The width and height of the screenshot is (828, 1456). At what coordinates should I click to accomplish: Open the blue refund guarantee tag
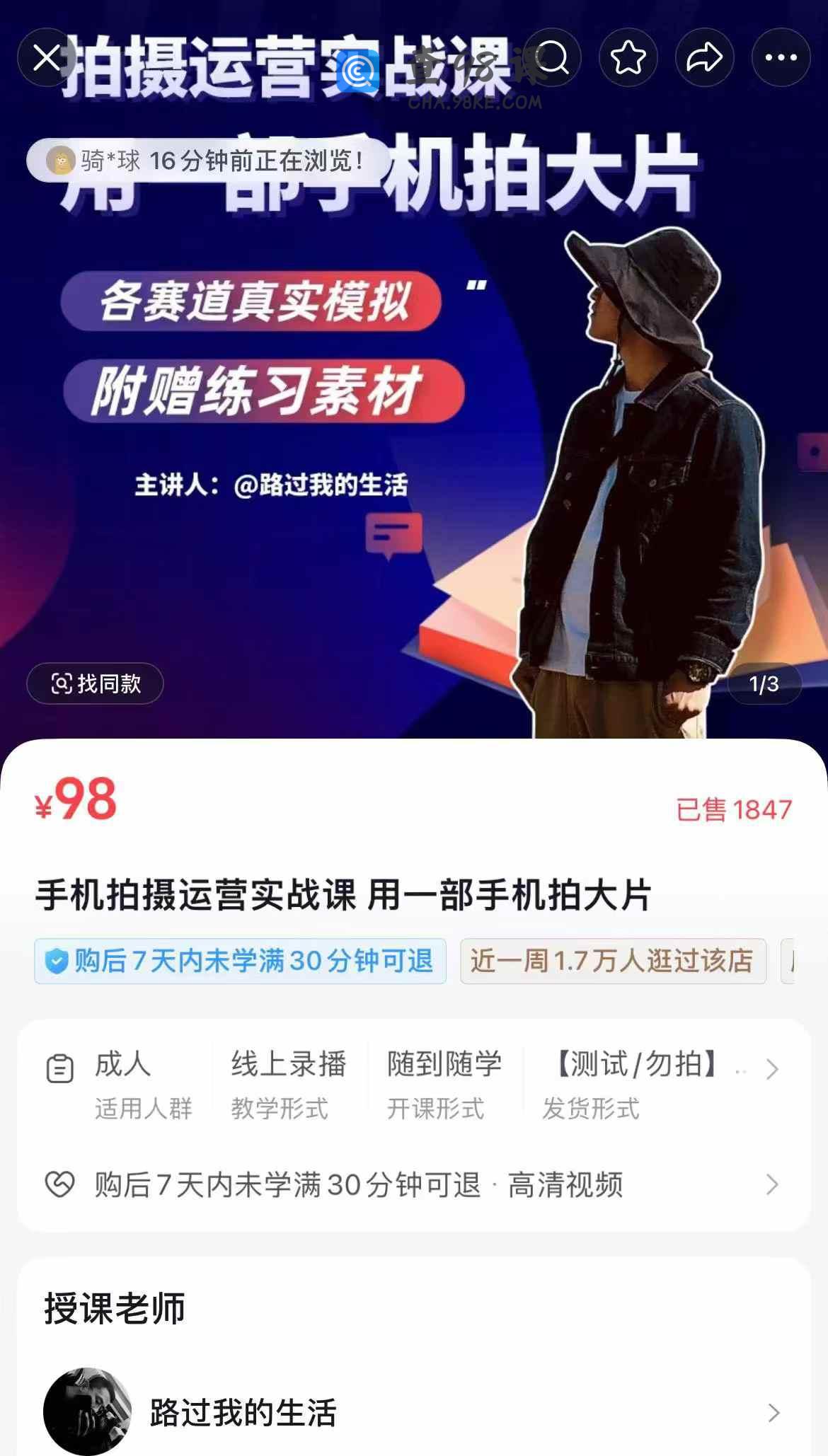(241, 961)
